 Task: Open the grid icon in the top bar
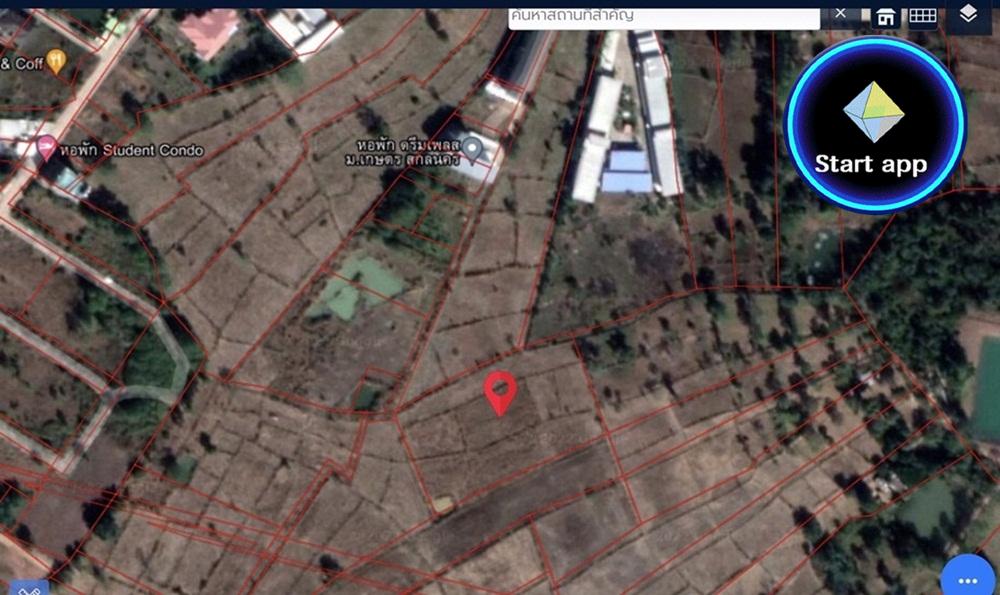(921, 16)
